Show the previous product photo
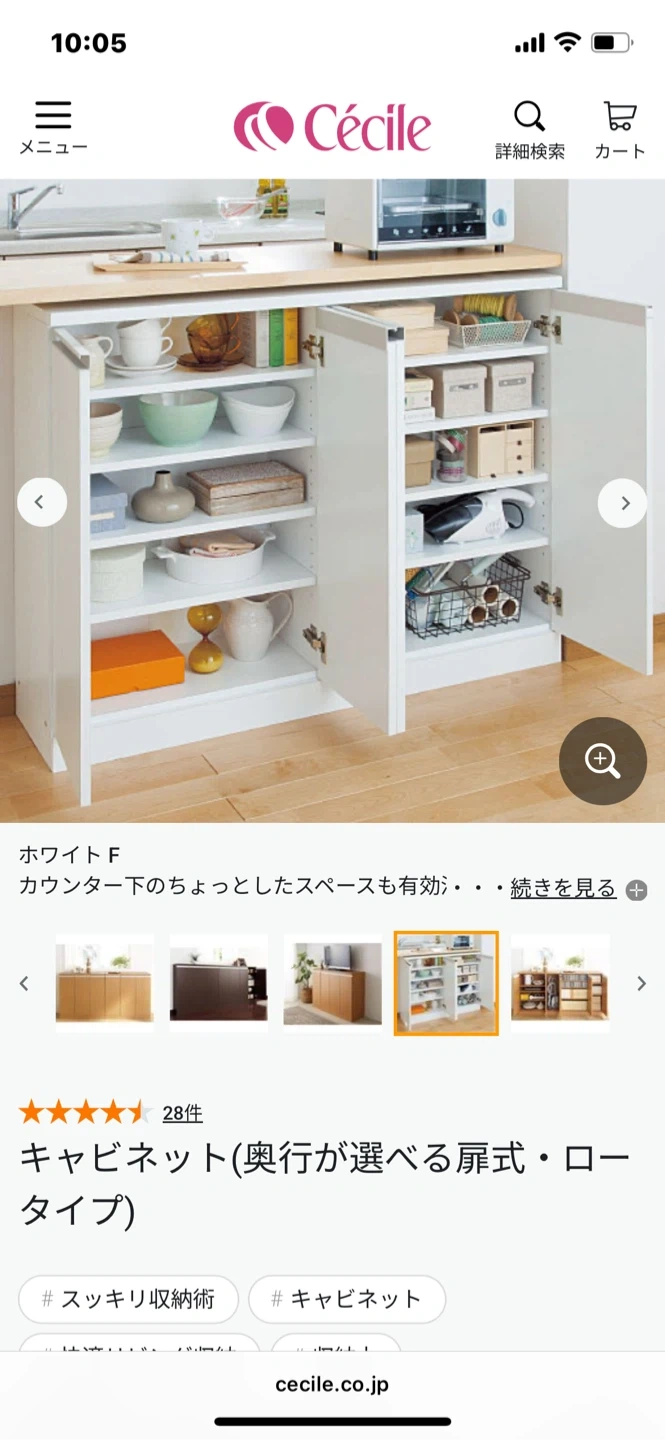This screenshot has height=1440, width=665. (x=42, y=502)
